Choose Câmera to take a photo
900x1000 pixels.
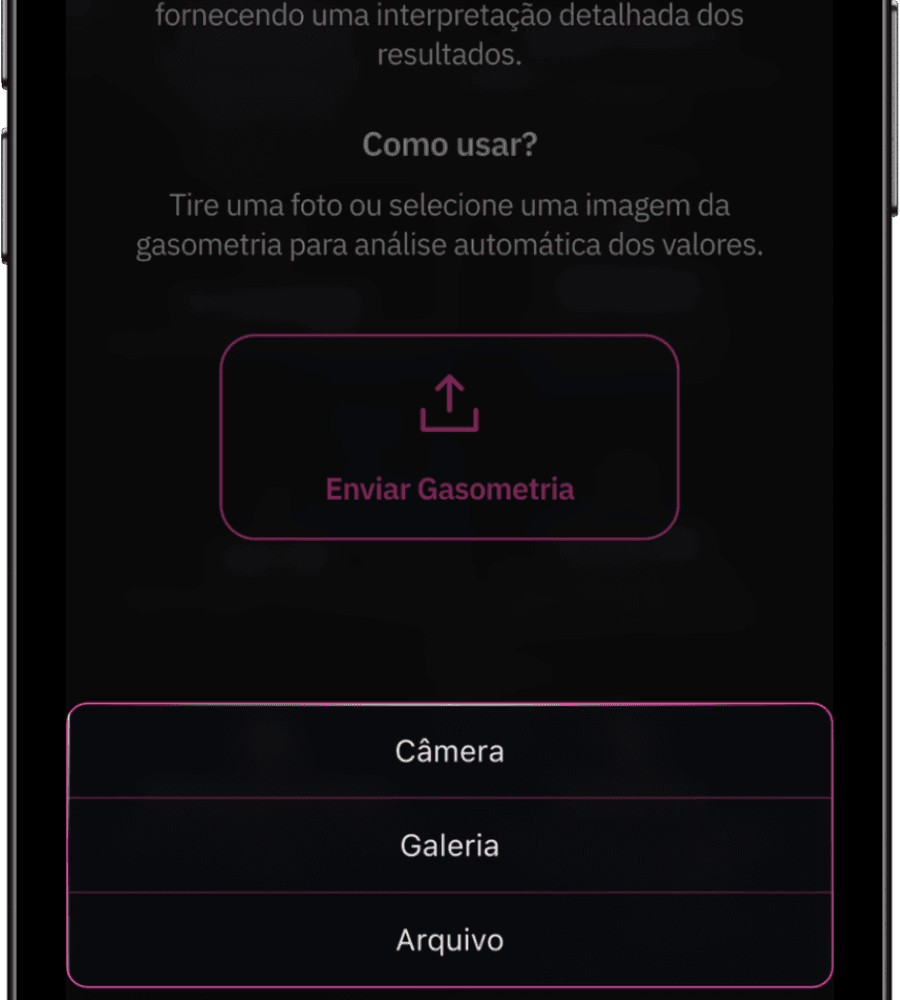click(x=449, y=751)
